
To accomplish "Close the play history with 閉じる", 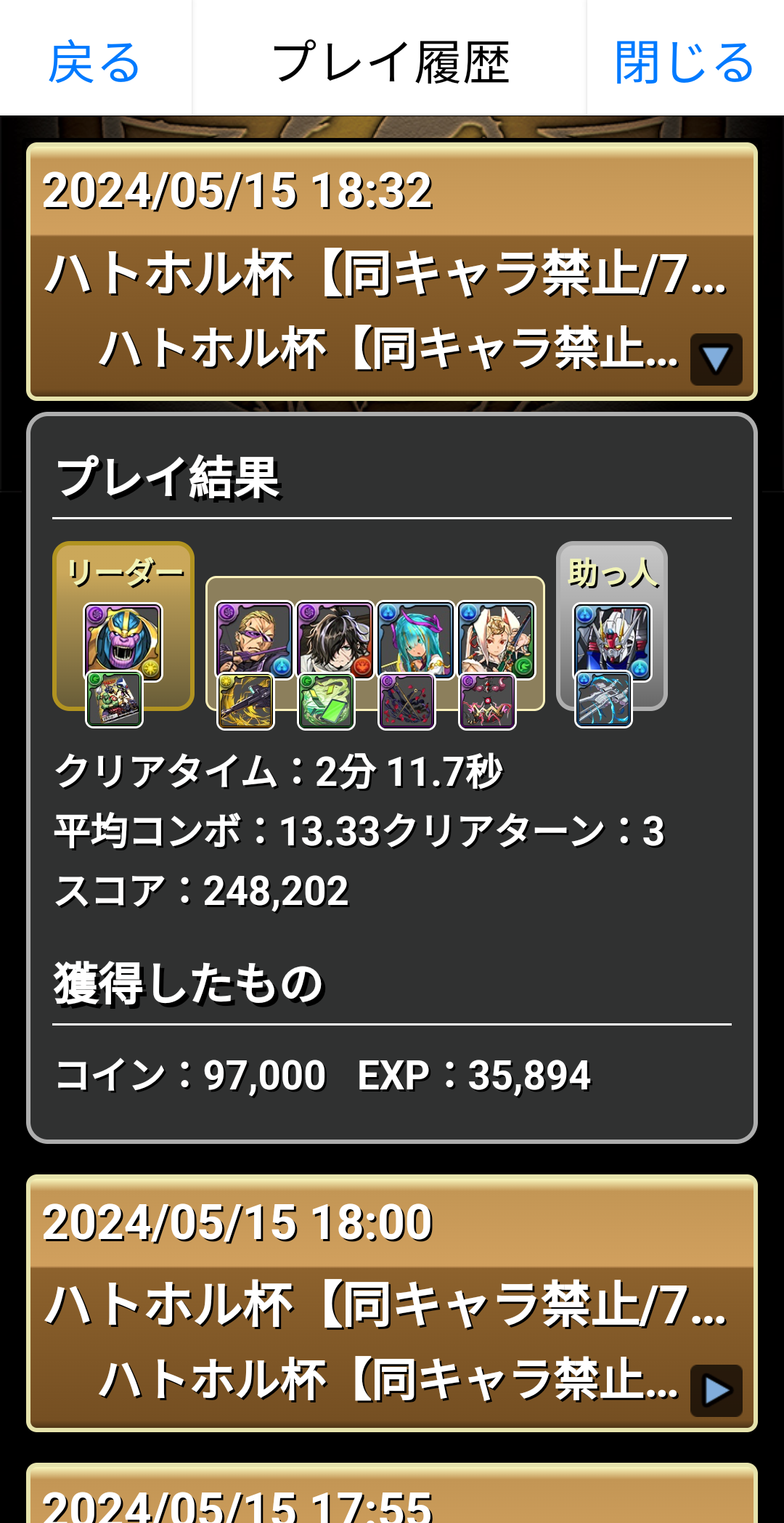I will point(684,62).
